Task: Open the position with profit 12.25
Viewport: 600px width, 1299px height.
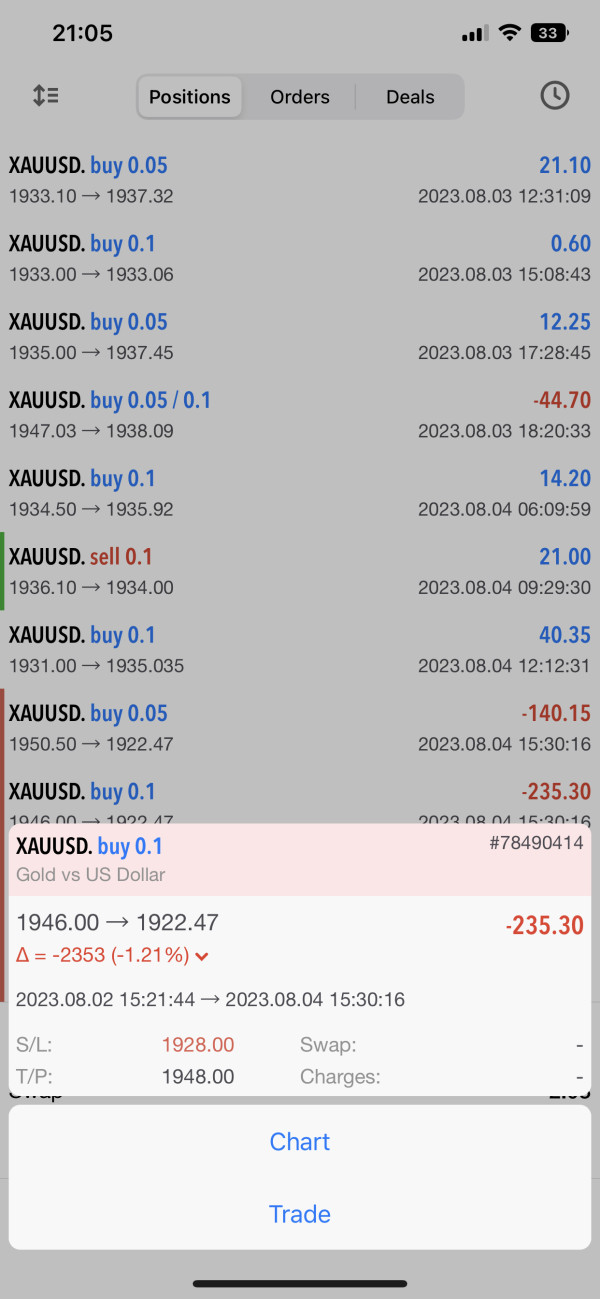Action: click(x=300, y=337)
